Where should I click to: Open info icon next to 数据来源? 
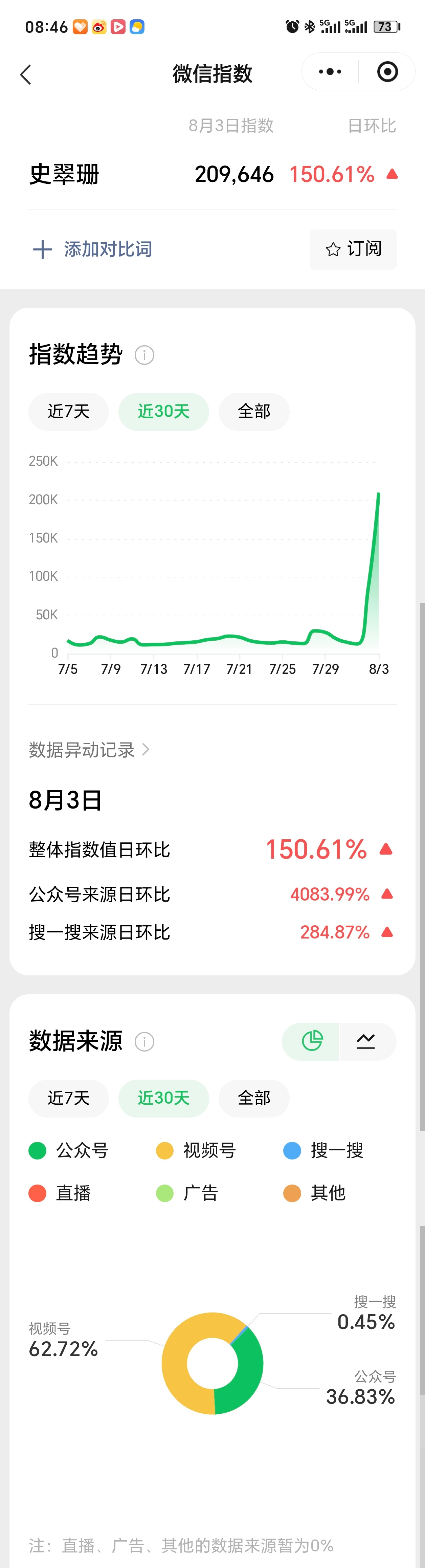coord(144,1041)
